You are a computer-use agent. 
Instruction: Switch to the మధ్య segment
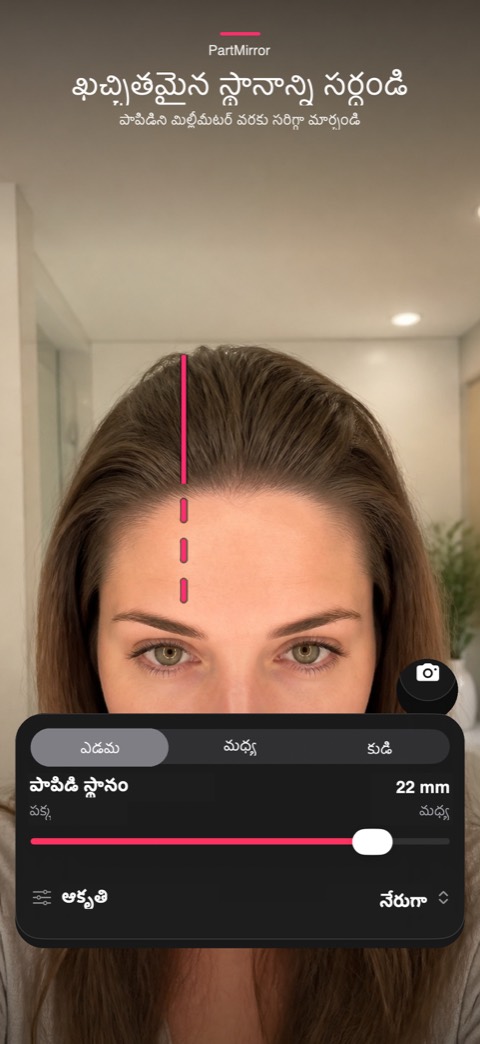pos(240,747)
